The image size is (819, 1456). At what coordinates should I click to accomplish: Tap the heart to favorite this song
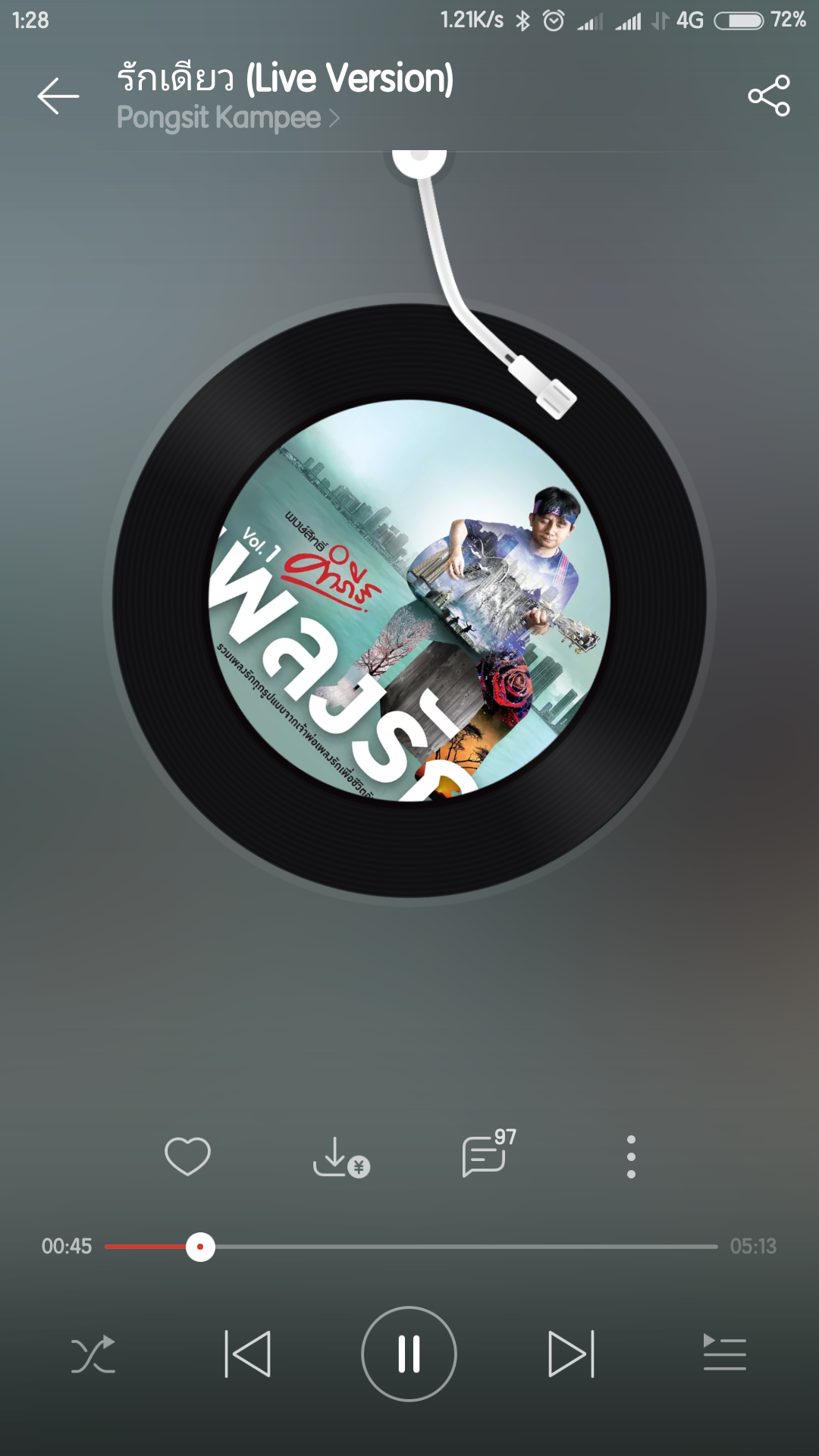tap(187, 1156)
